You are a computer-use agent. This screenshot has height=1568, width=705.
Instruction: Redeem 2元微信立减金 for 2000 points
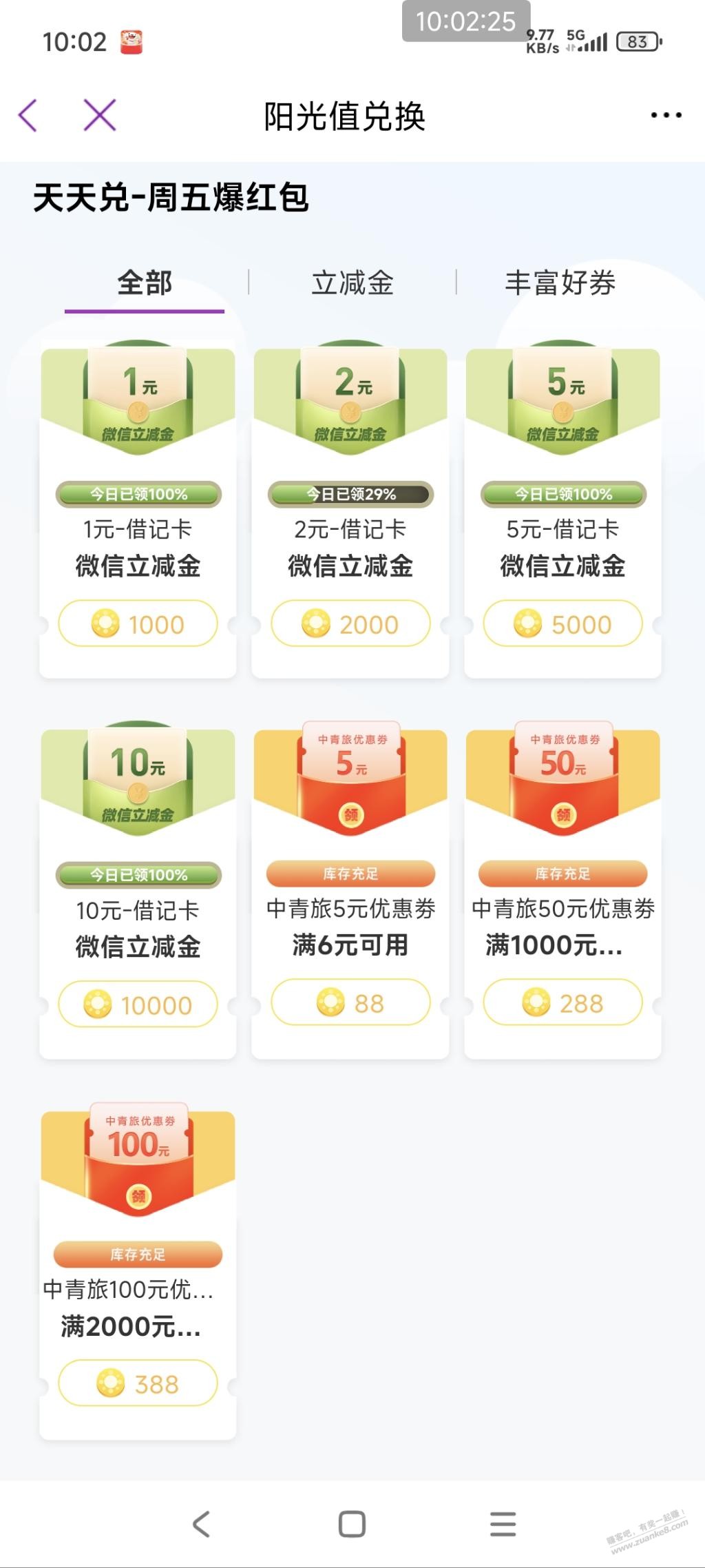[350, 622]
